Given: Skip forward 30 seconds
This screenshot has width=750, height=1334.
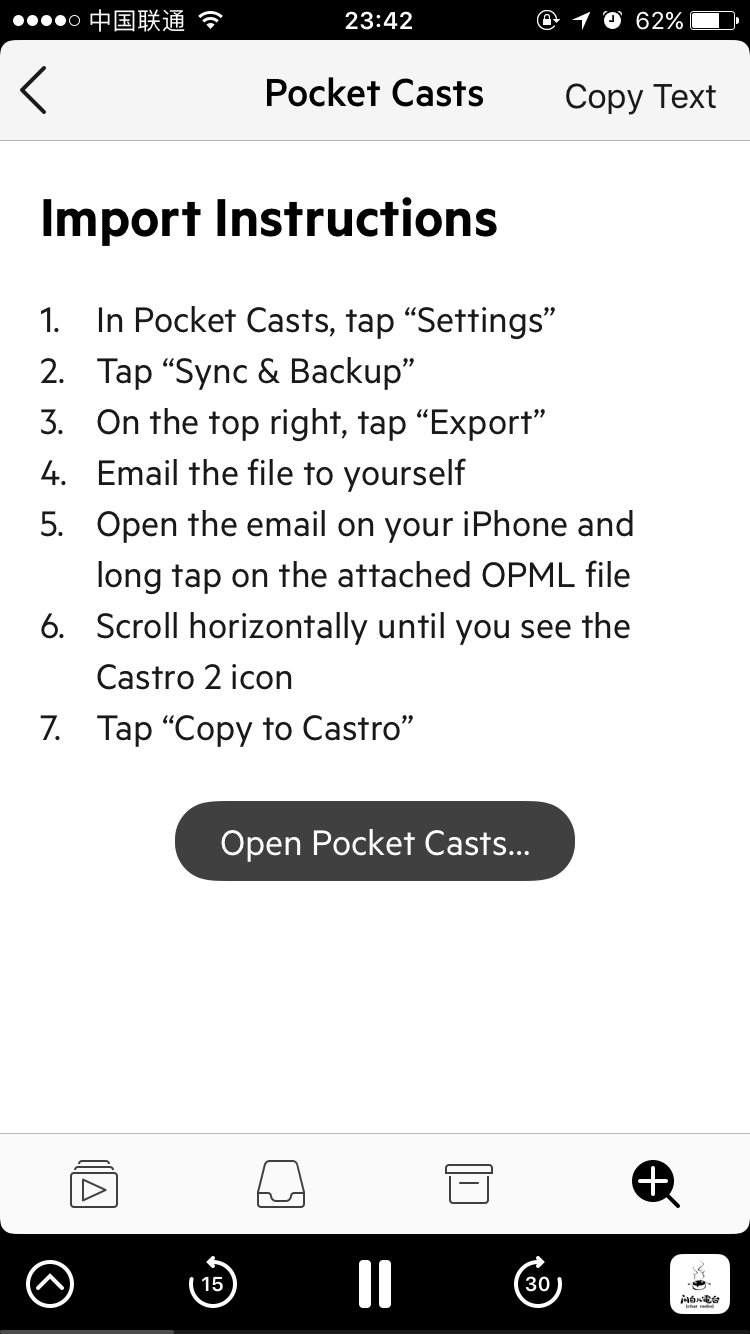Looking at the screenshot, I should tap(537, 1282).
